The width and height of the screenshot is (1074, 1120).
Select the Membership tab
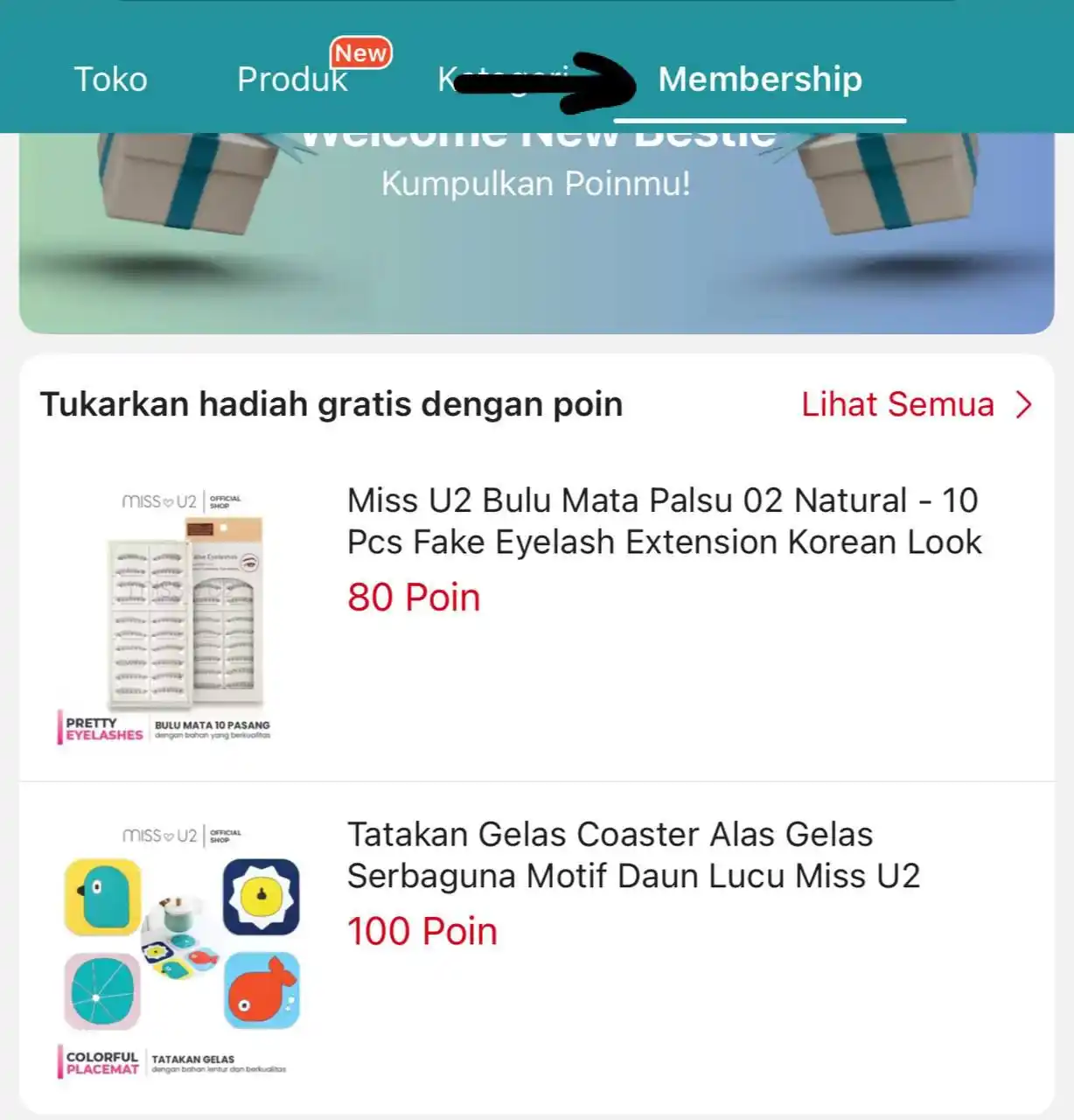pos(759,80)
